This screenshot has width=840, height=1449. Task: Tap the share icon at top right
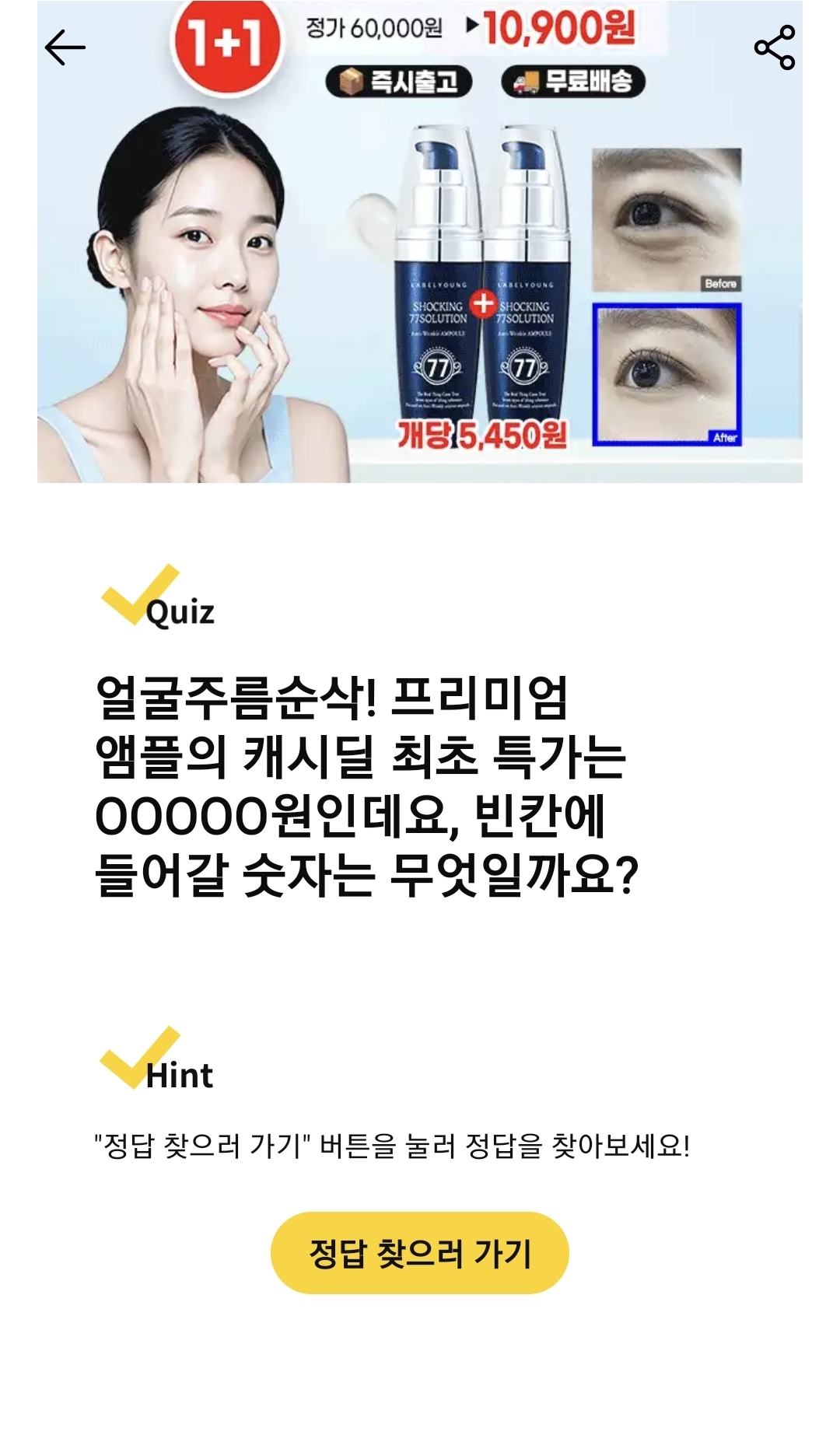773,48
